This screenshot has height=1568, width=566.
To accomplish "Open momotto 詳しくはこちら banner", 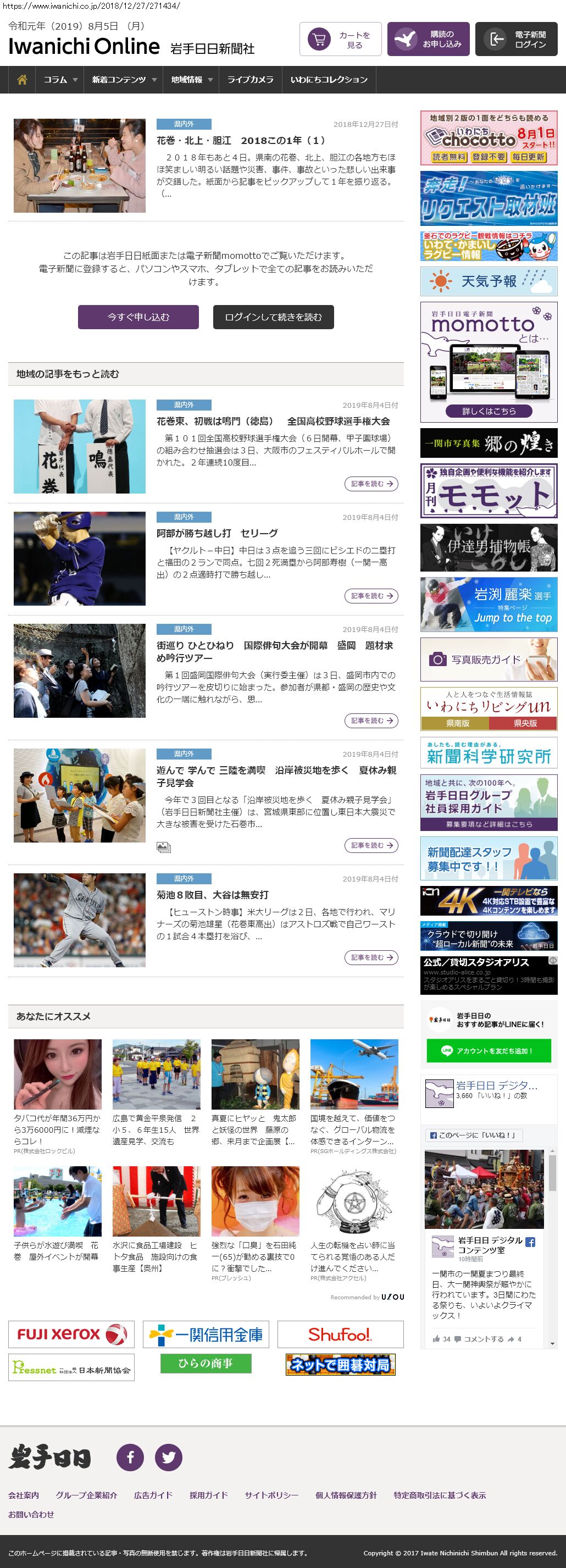I will (489, 411).
